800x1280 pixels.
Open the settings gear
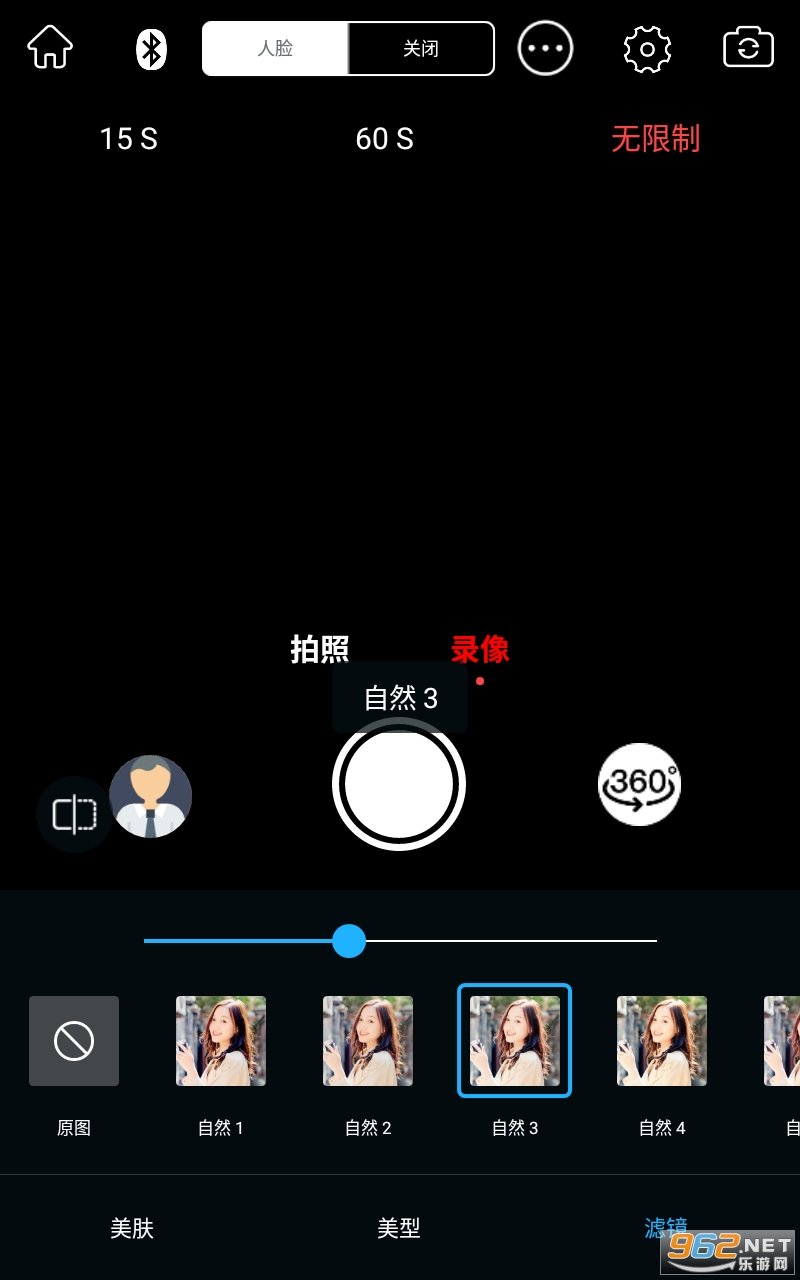[647, 49]
